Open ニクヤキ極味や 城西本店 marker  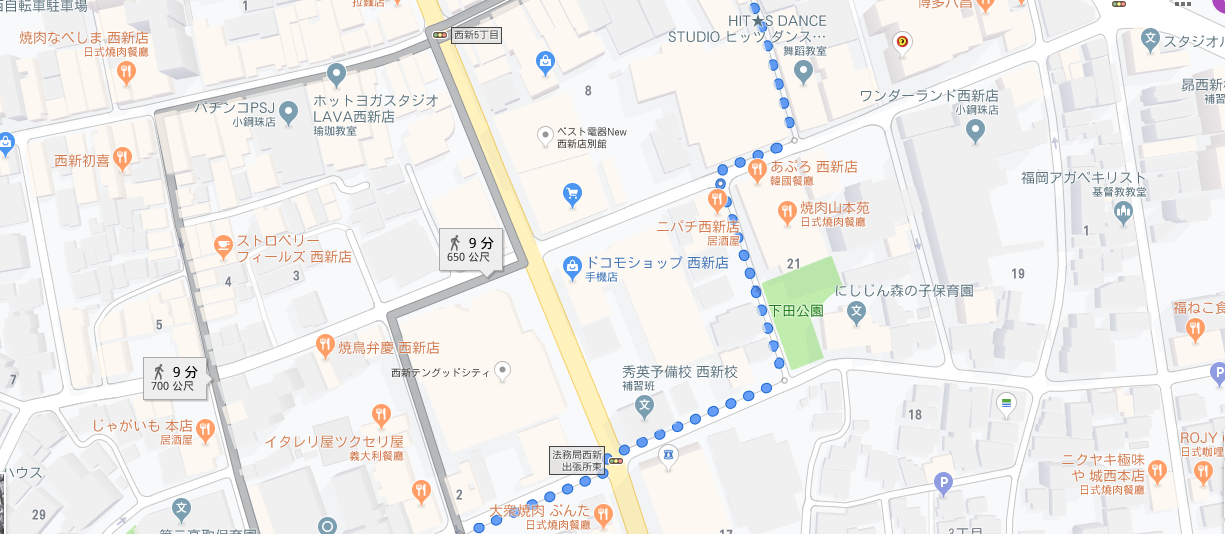(x=1157, y=469)
